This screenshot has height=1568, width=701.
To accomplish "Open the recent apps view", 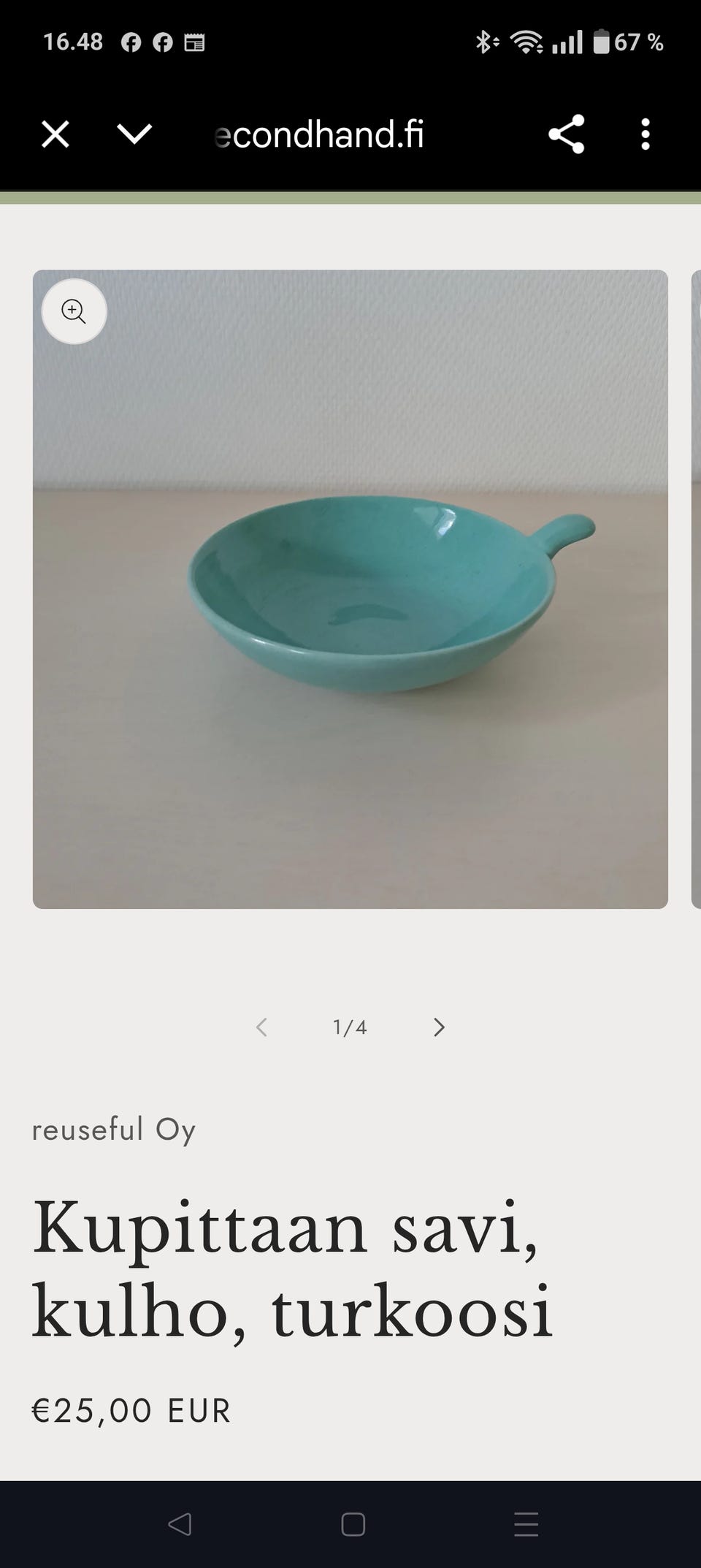I will click(526, 1524).
